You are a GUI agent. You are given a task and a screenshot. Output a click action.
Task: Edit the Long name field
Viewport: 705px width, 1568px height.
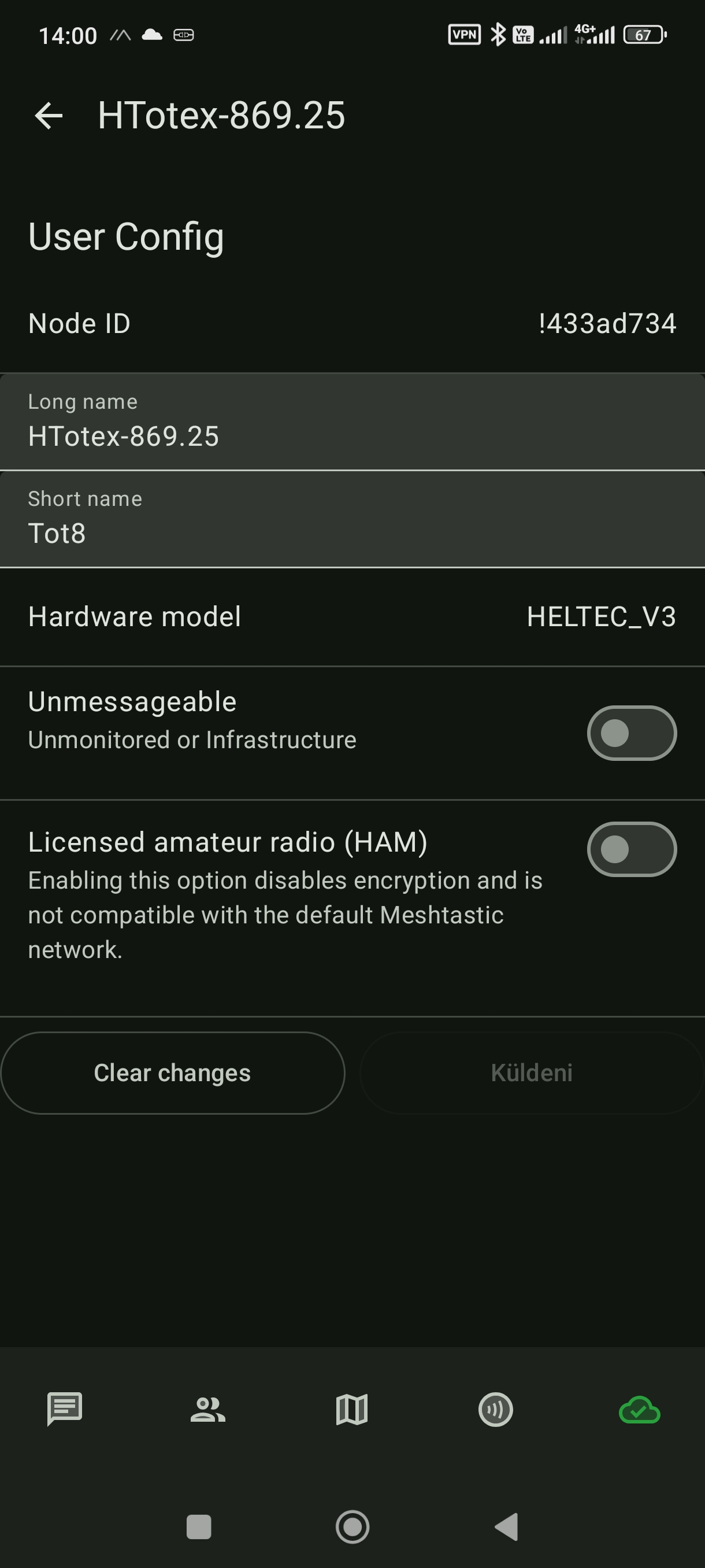coord(352,423)
